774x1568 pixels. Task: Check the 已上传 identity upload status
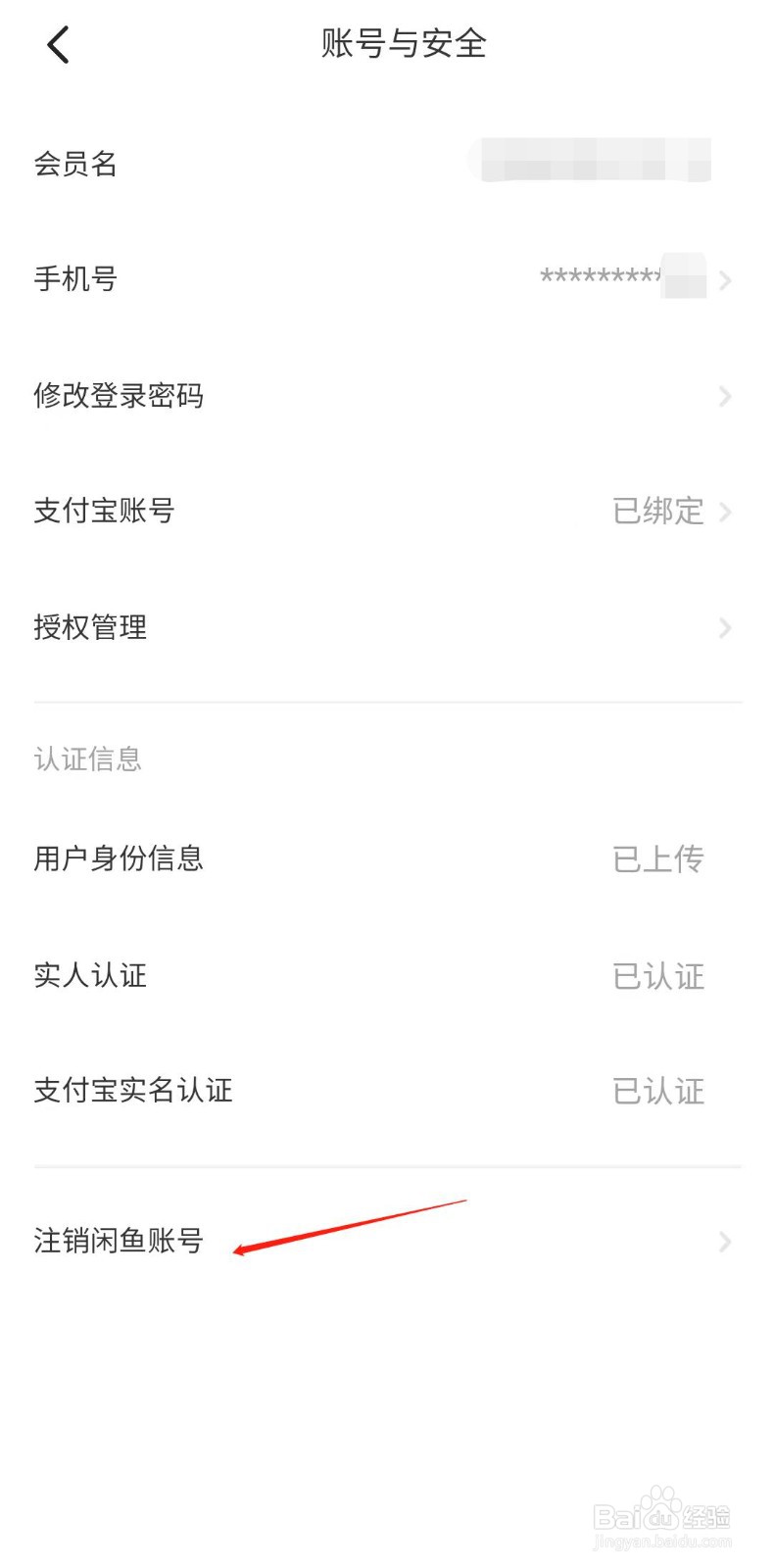click(x=658, y=858)
